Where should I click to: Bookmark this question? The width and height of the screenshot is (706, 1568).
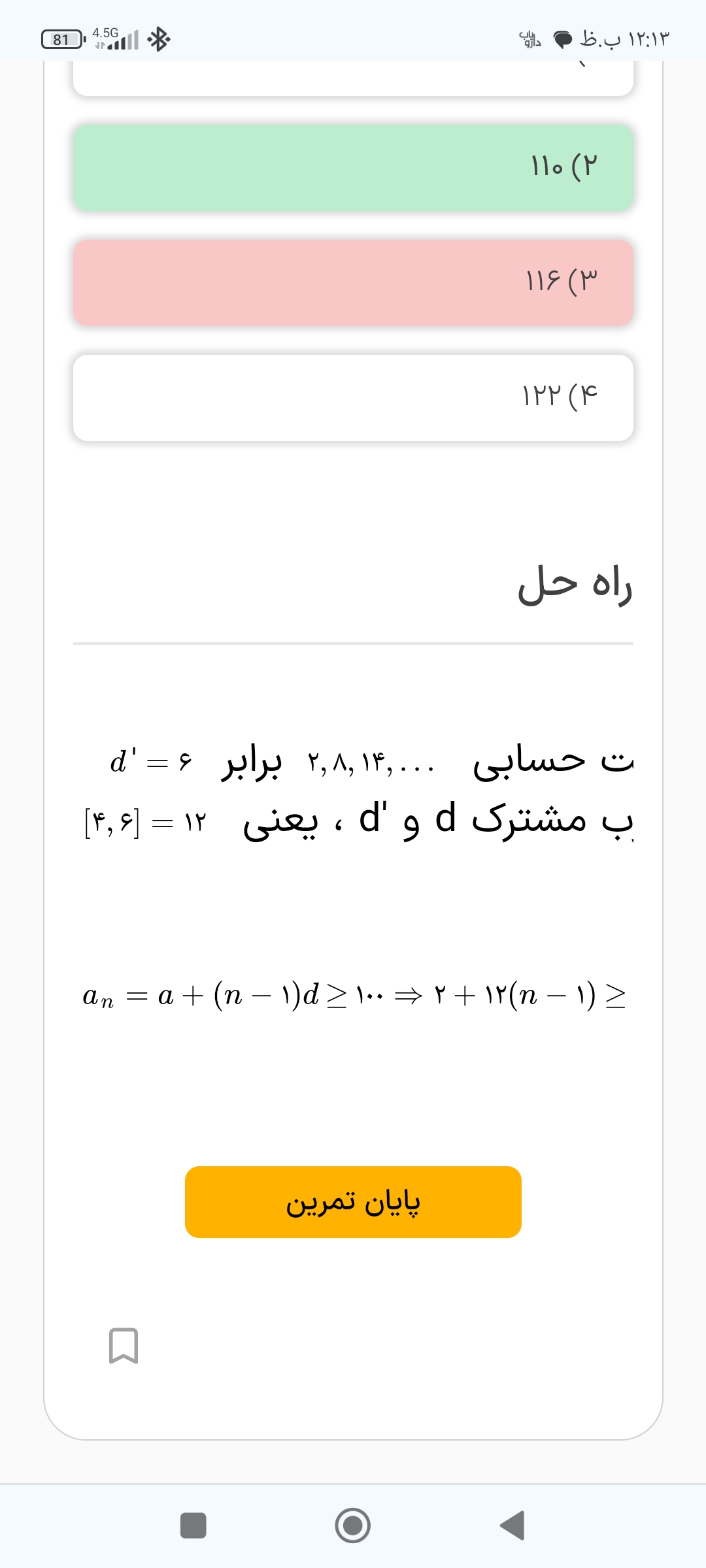click(124, 1345)
